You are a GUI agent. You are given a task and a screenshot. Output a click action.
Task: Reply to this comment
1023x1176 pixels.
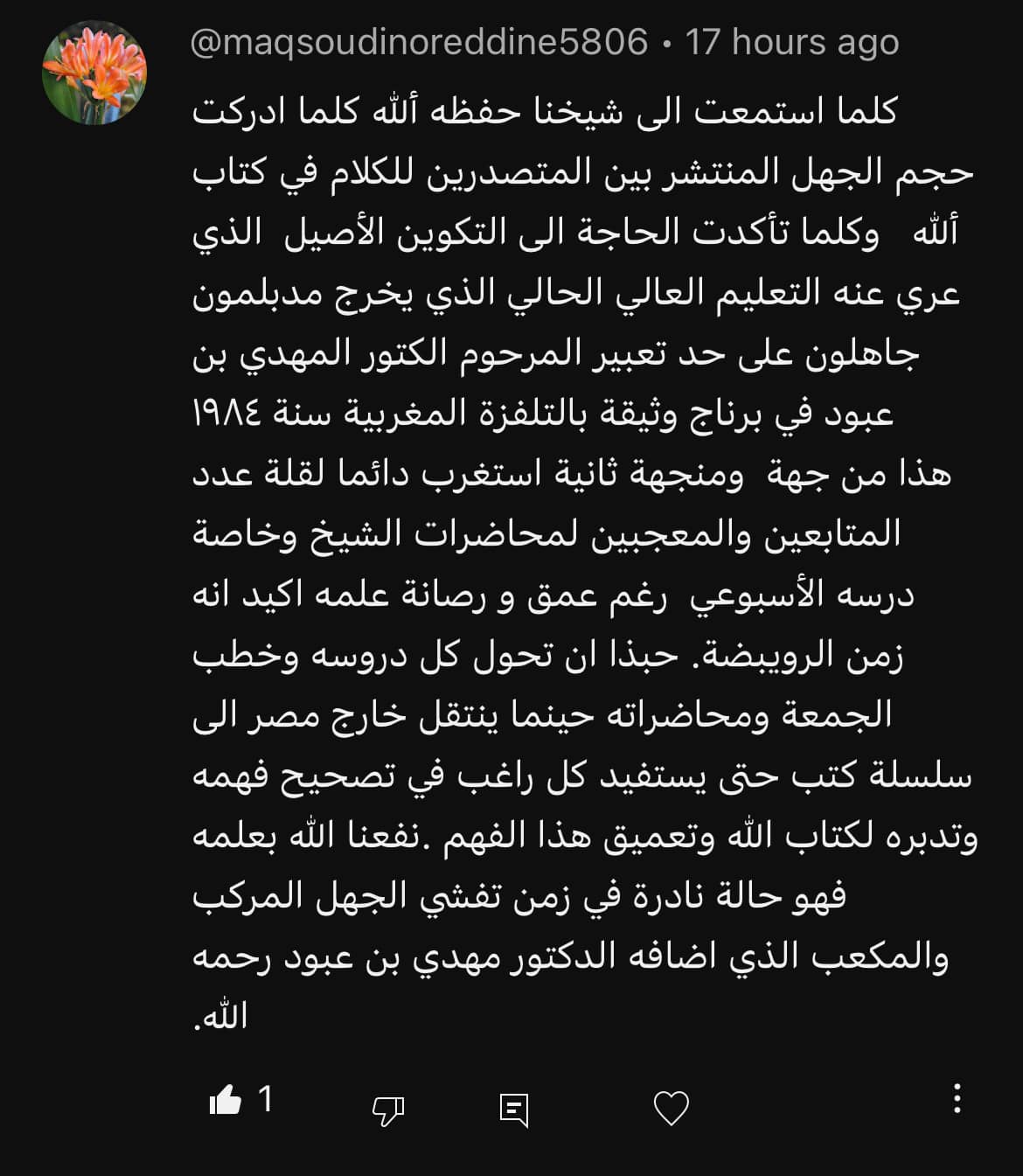(x=514, y=1110)
